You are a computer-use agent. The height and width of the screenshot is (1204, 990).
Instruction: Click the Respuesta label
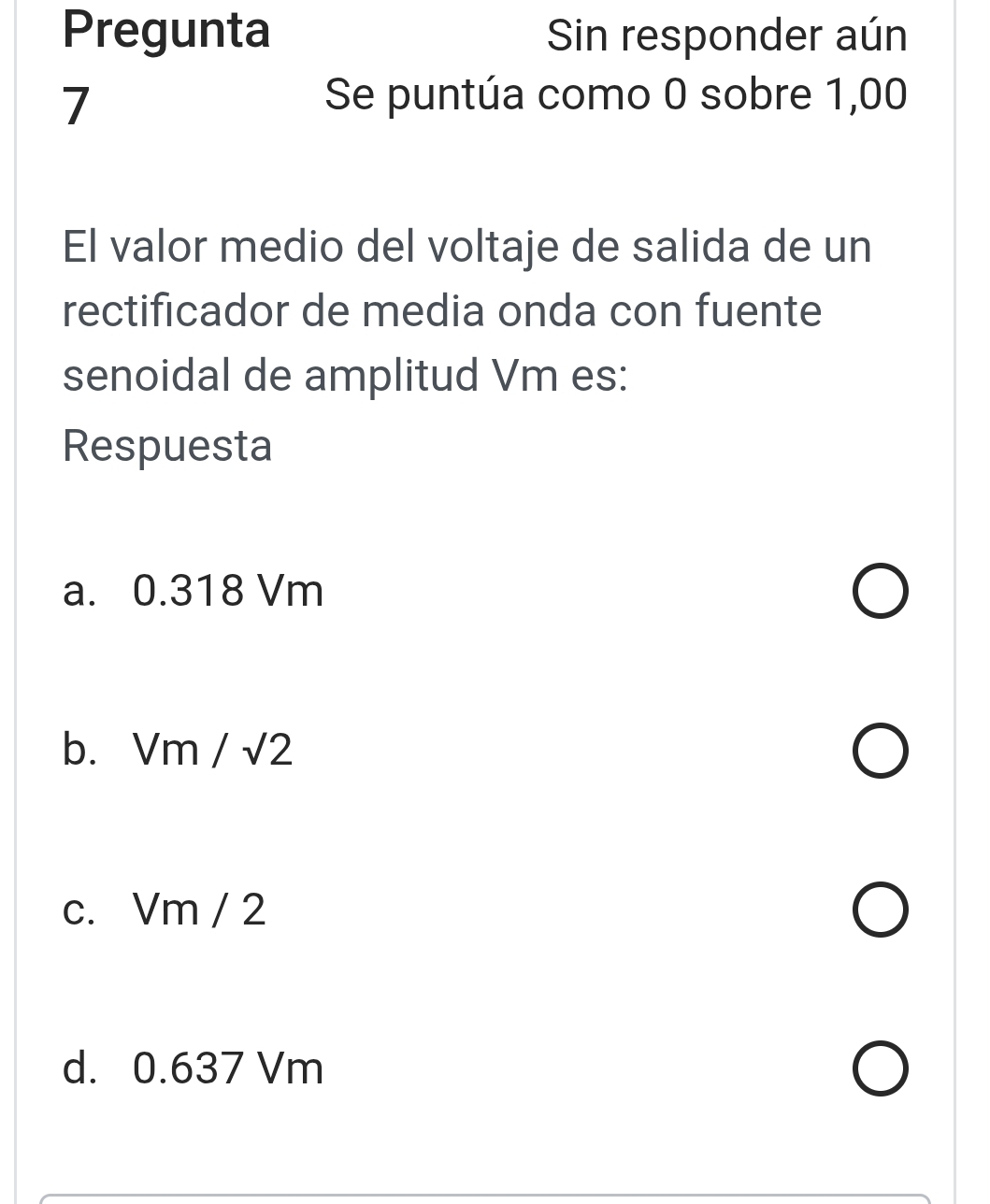[x=167, y=446]
